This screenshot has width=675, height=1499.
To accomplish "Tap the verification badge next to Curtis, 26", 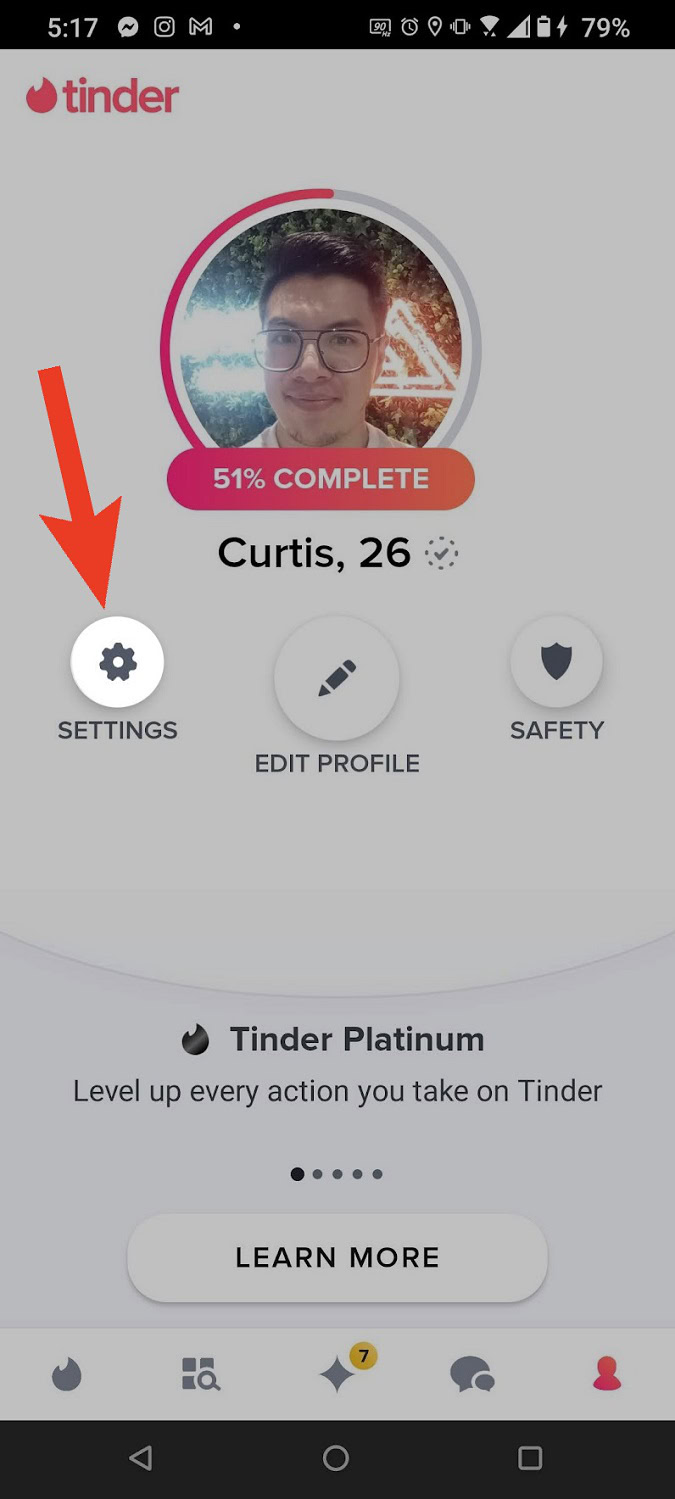I will 441,553.
